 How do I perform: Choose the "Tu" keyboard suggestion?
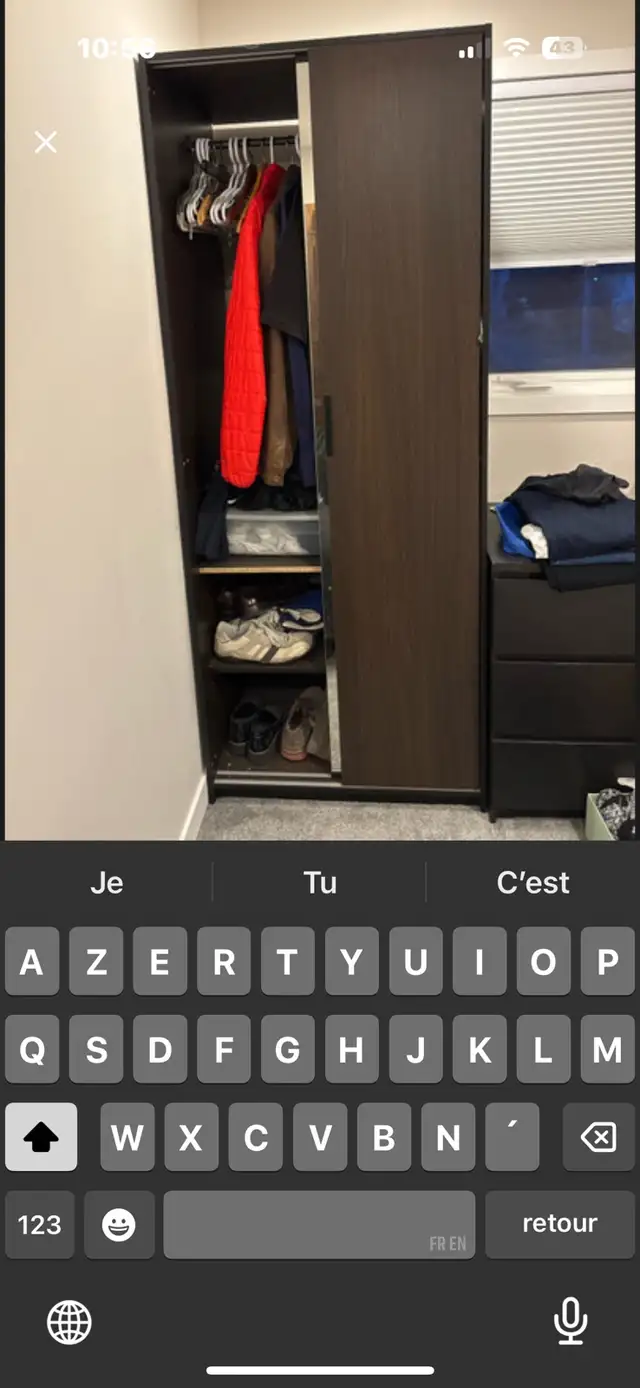coord(320,882)
